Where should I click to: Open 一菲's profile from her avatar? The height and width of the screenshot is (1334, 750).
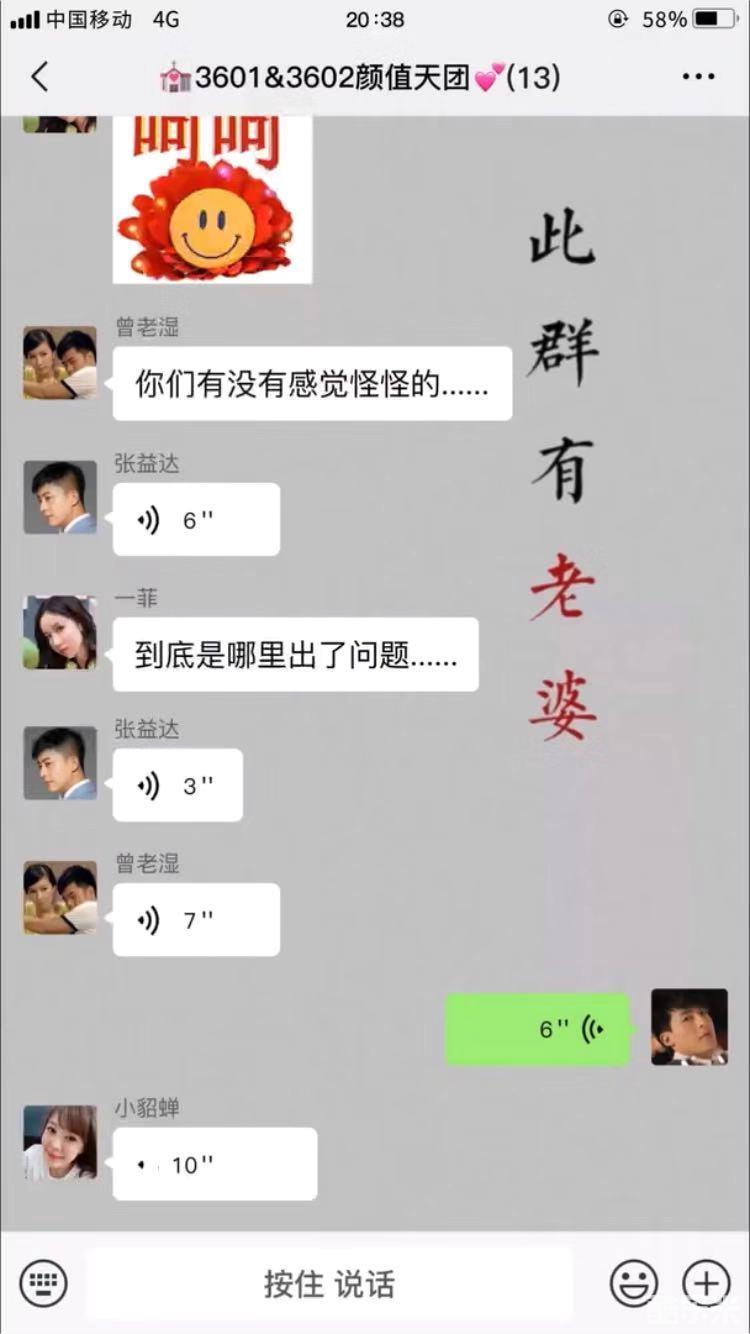(x=60, y=632)
